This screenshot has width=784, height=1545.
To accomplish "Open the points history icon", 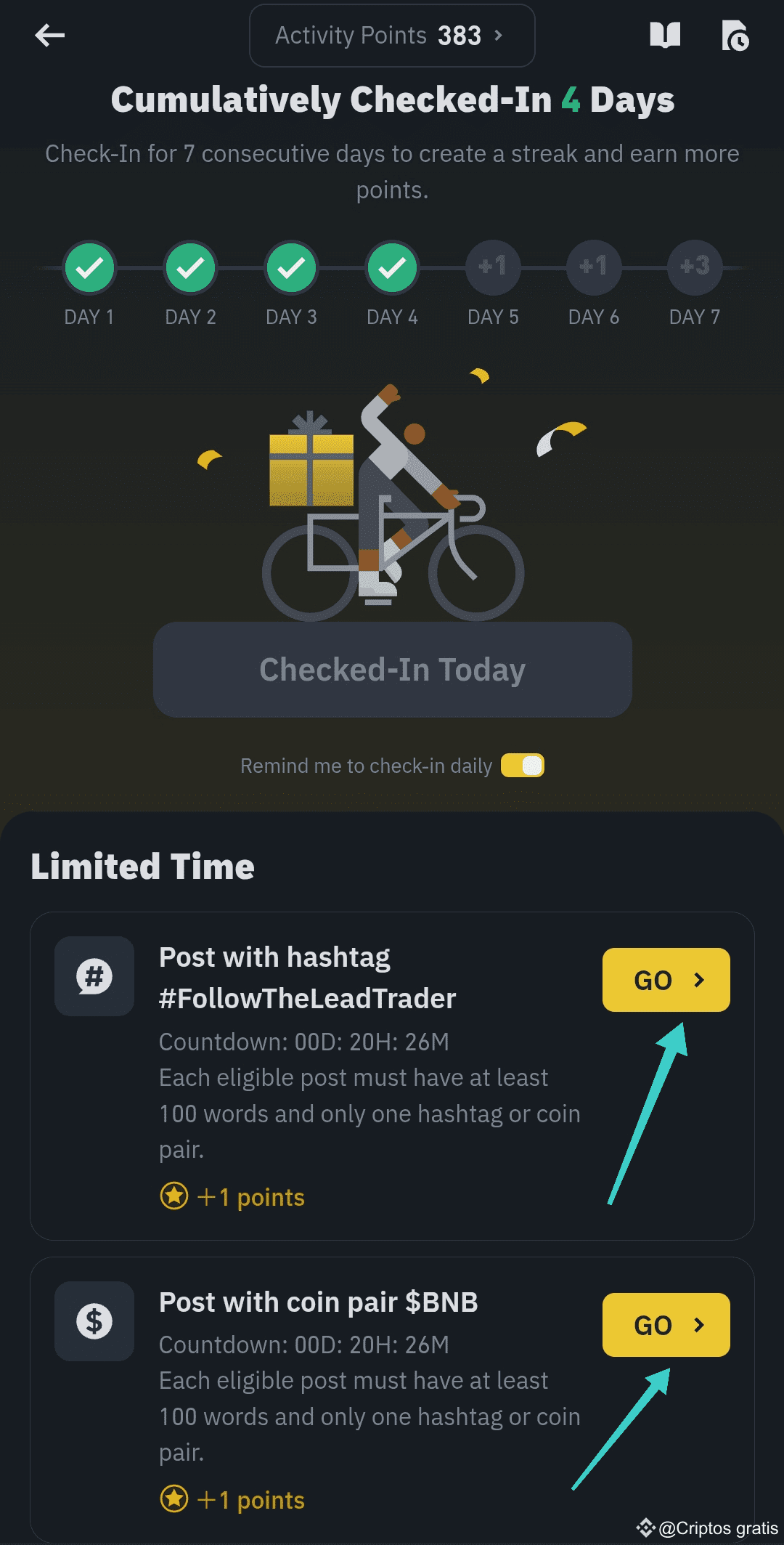I will point(735,36).
